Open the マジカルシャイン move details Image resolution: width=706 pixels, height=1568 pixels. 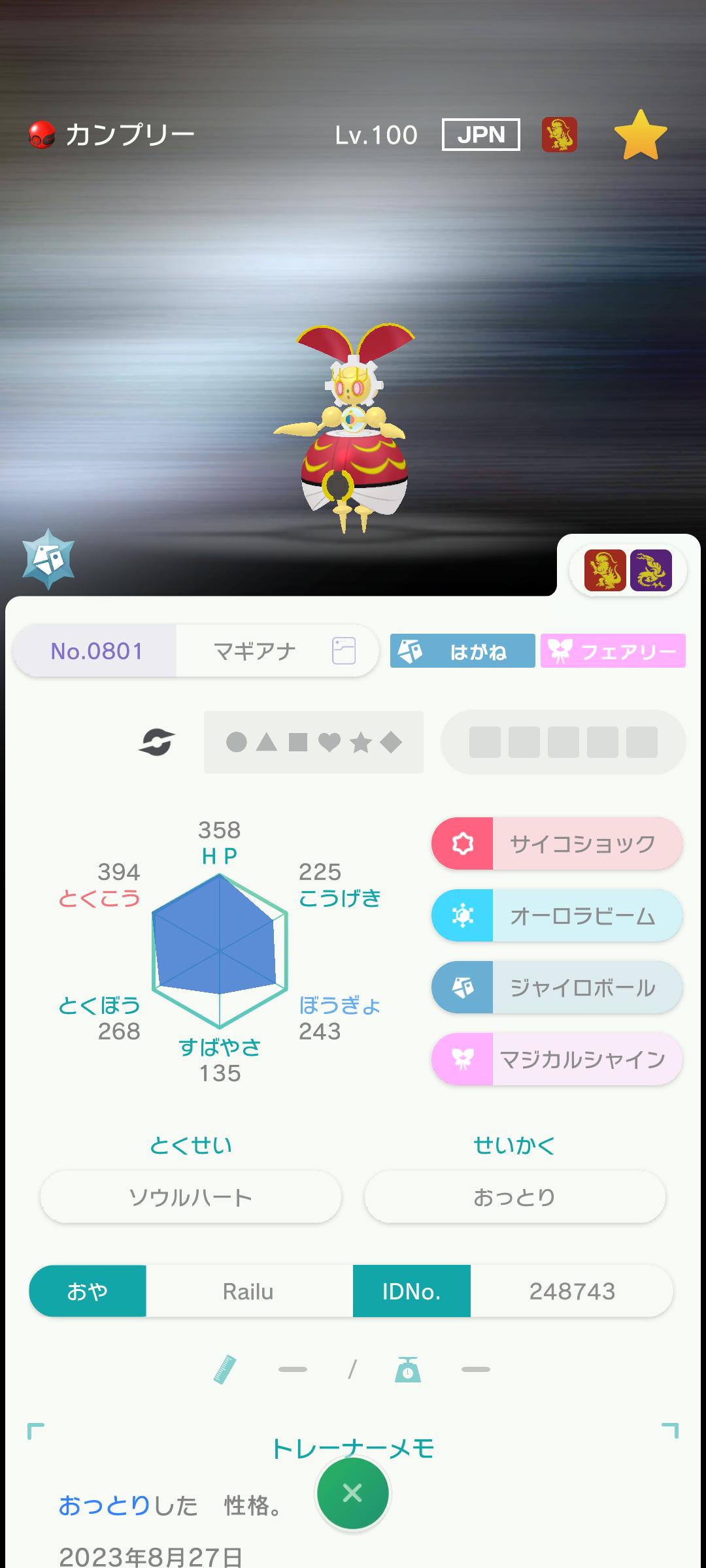(557, 1059)
